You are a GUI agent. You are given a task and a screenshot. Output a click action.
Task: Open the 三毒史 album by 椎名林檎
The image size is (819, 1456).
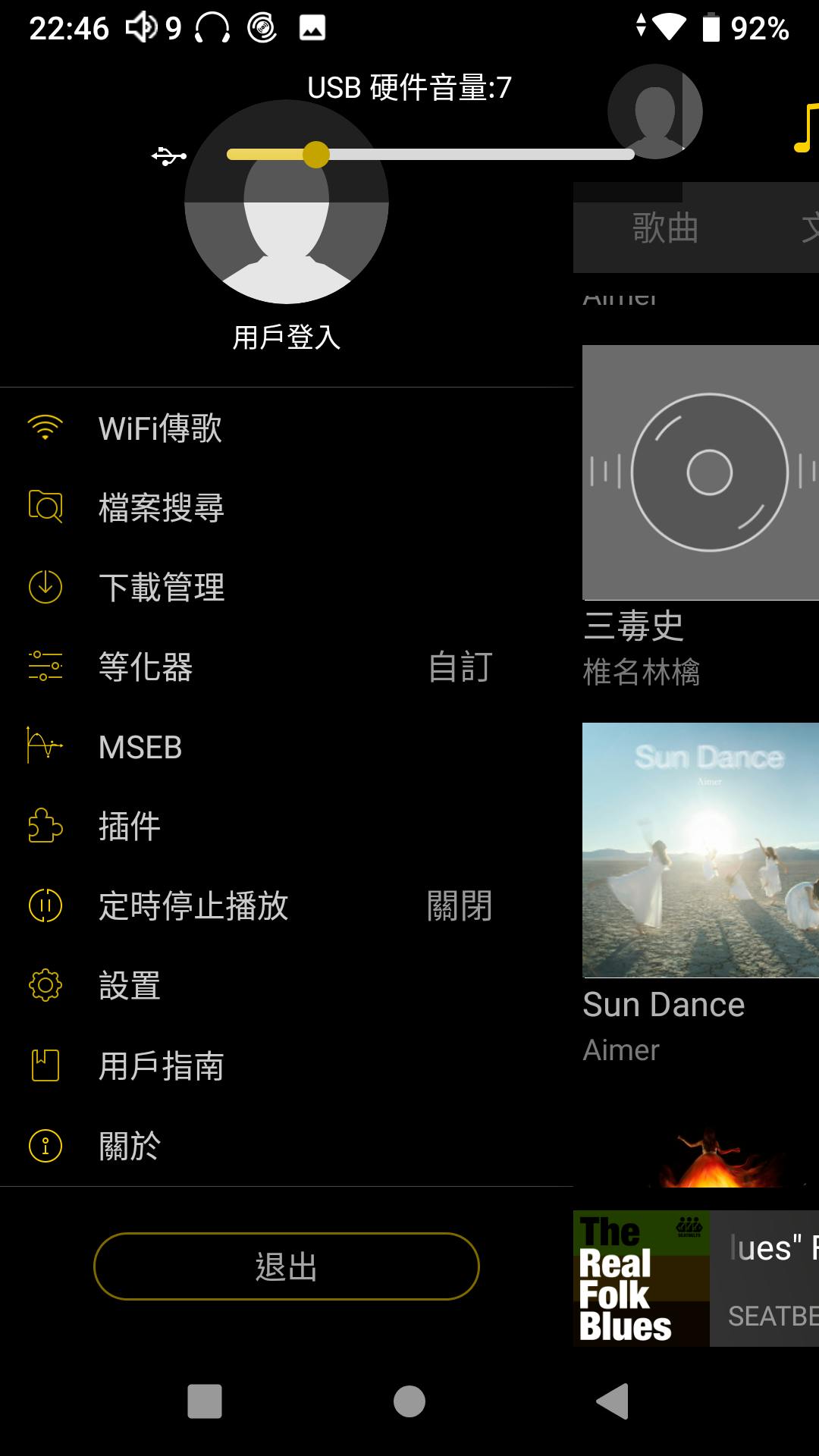click(x=701, y=472)
